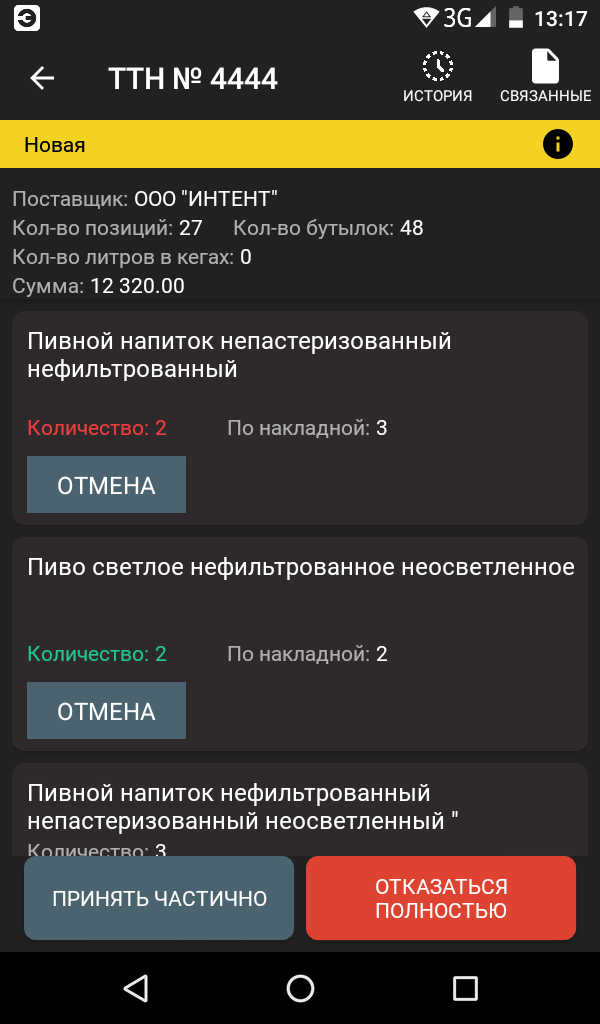Select Отказаться полностью
This screenshot has width=600, height=1024.
pyautogui.click(x=441, y=898)
